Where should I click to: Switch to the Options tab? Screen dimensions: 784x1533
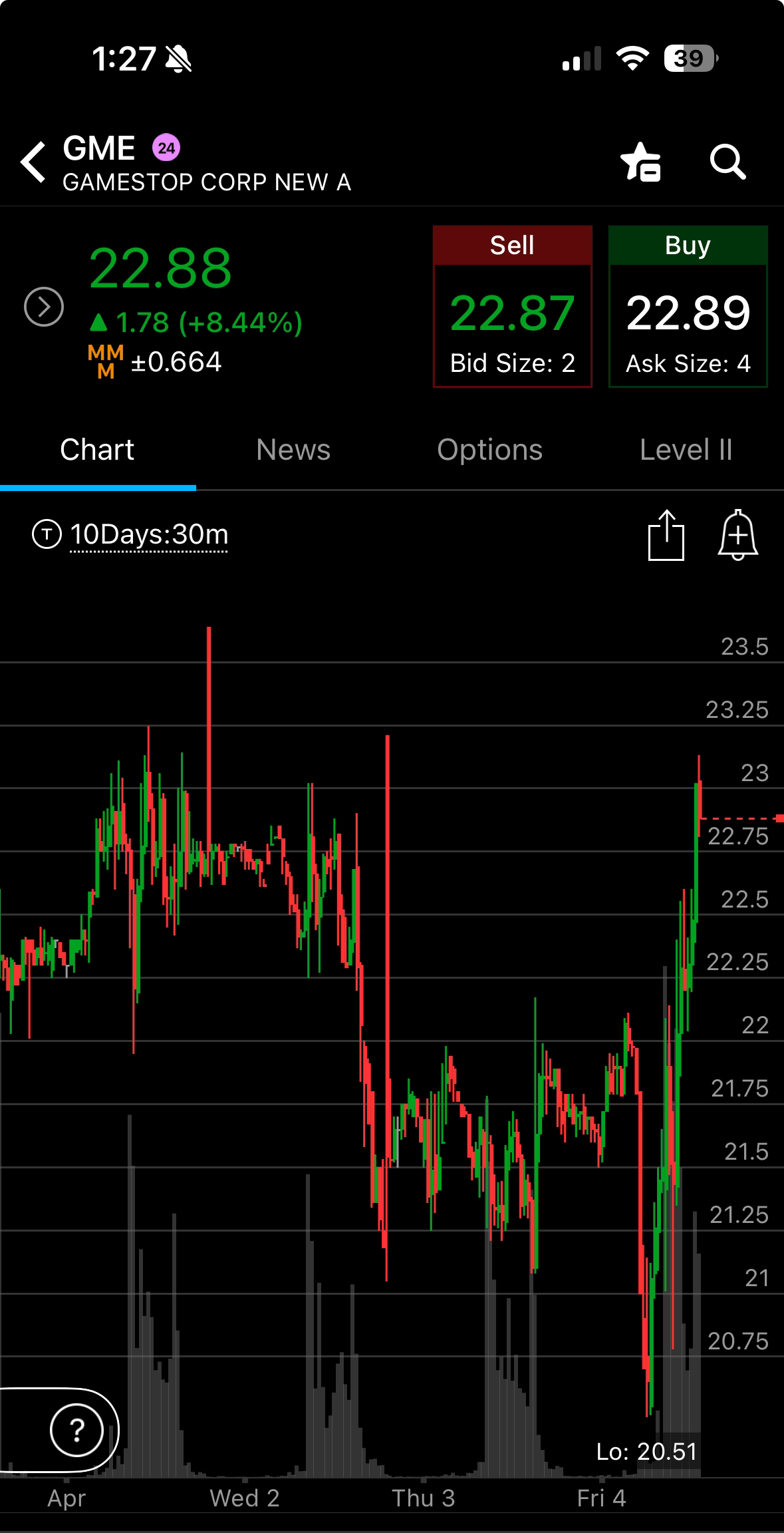(490, 450)
